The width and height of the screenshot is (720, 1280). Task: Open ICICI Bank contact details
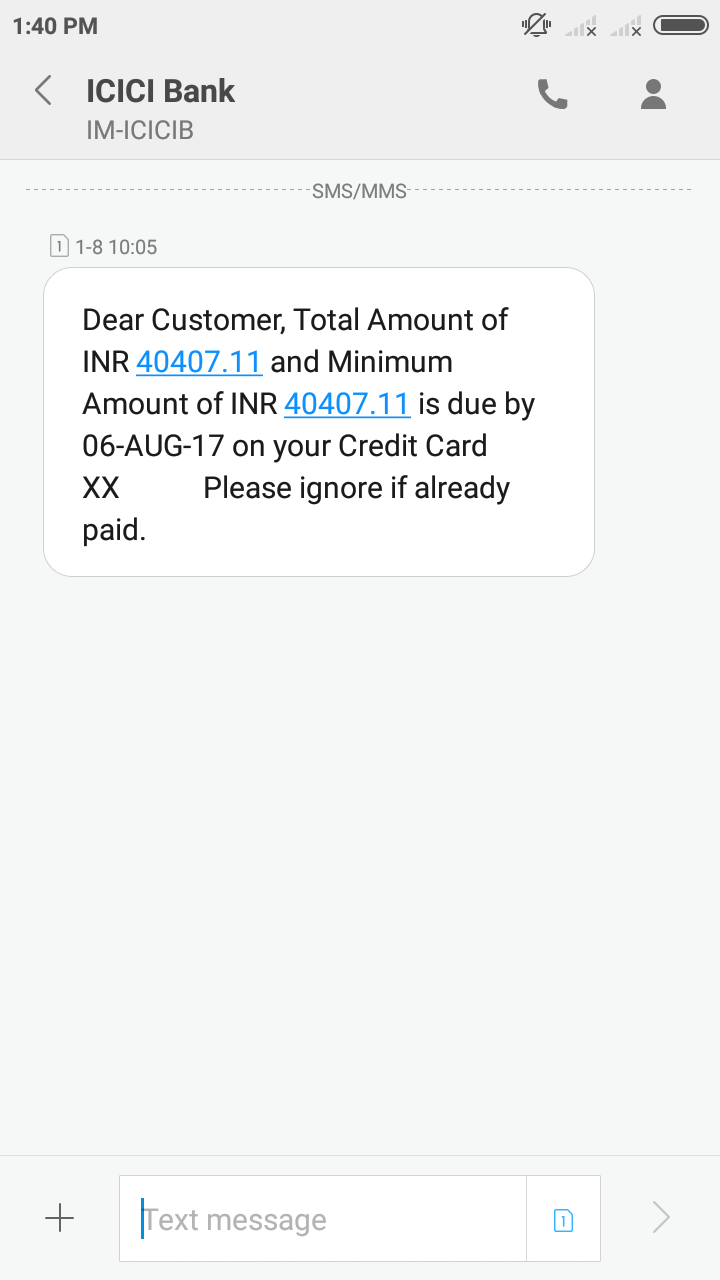[x=653, y=94]
